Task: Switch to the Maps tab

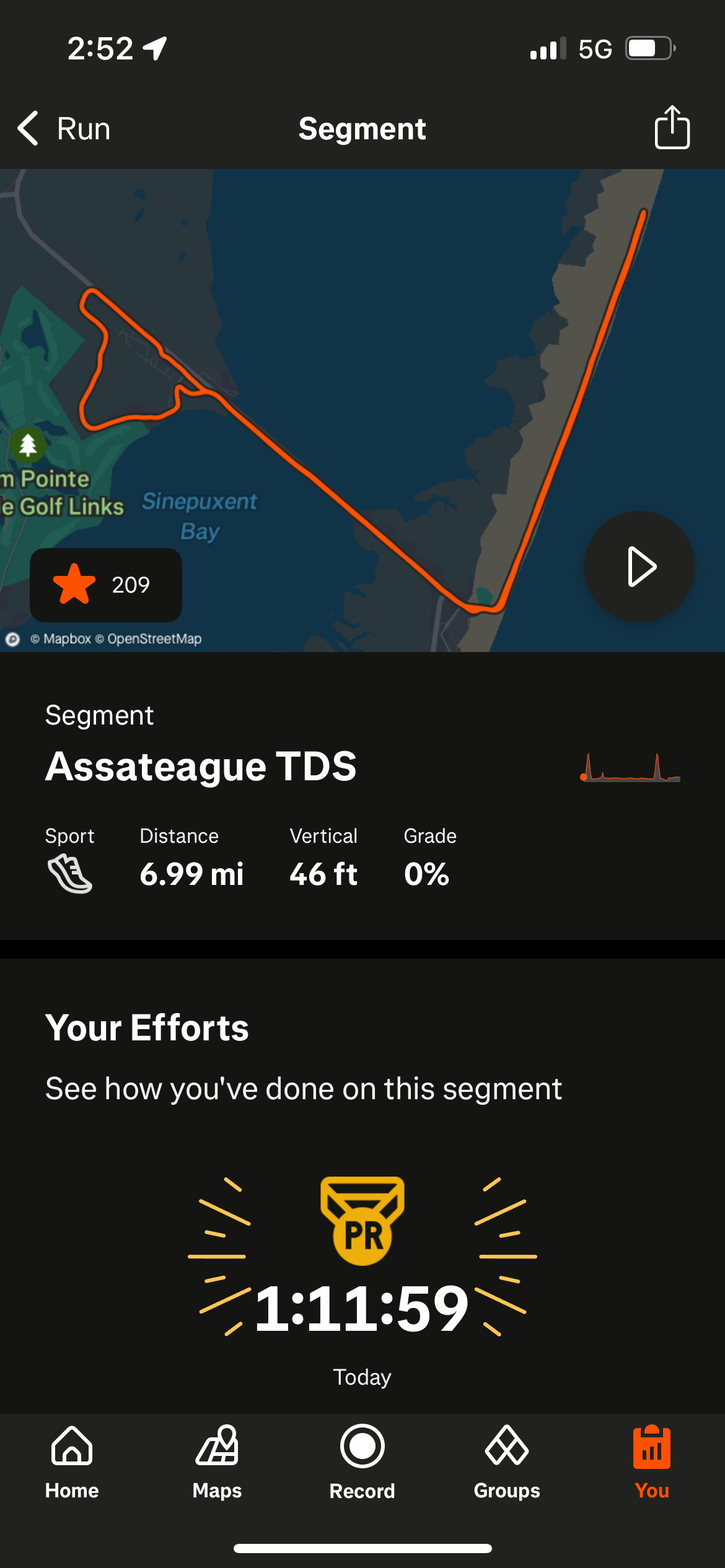Action: [x=217, y=1461]
